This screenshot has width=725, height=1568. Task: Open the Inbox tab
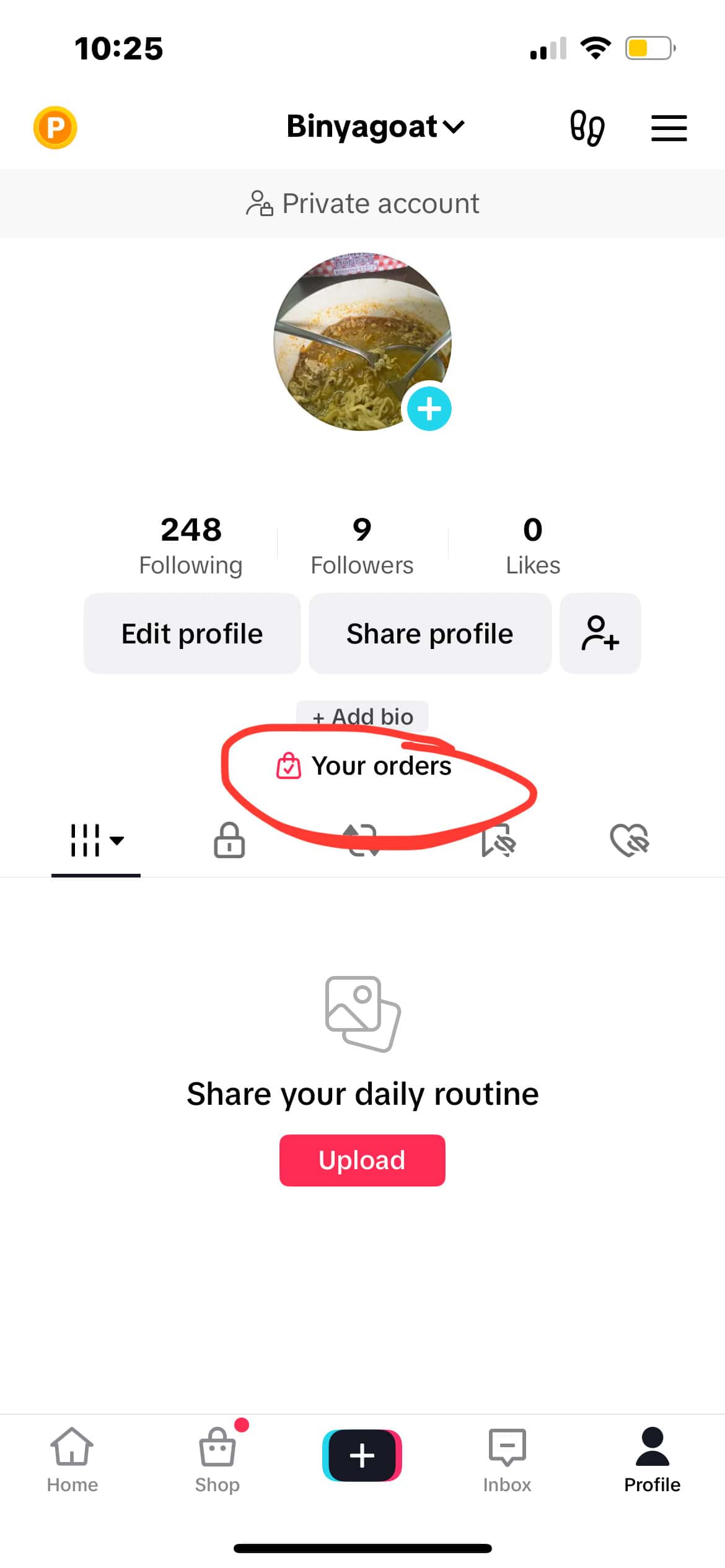pos(507,1458)
